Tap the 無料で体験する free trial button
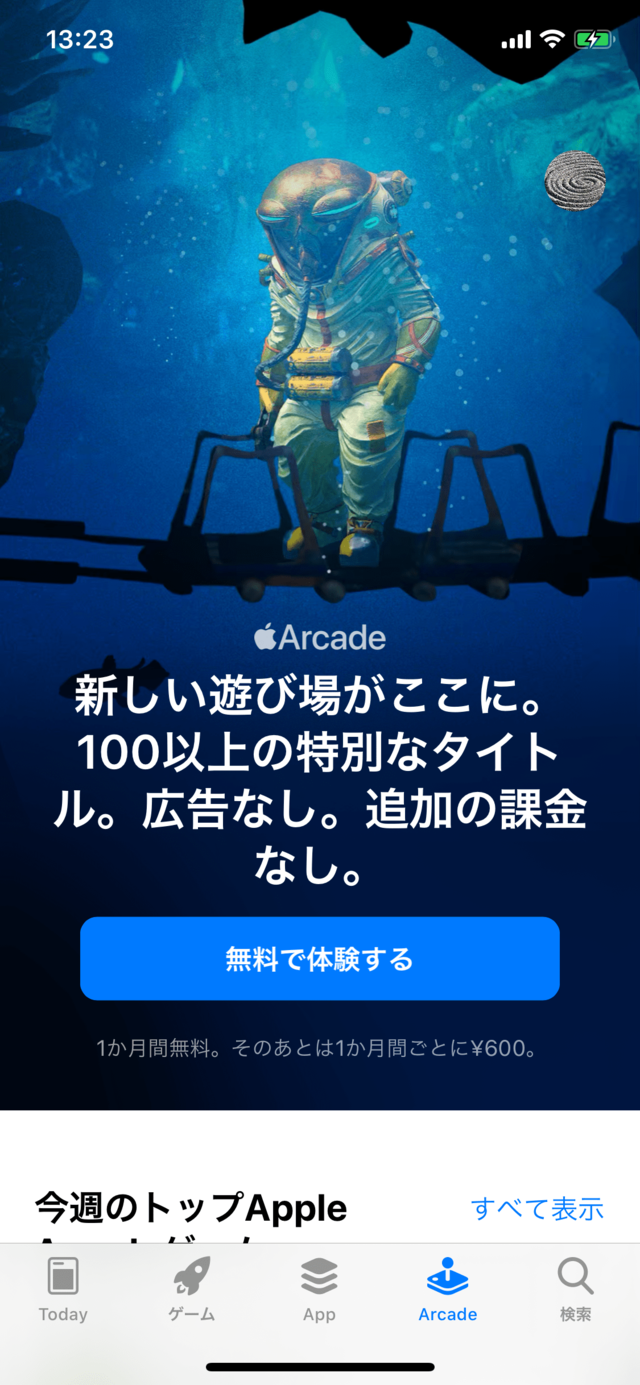640x1385 pixels. point(319,959)
